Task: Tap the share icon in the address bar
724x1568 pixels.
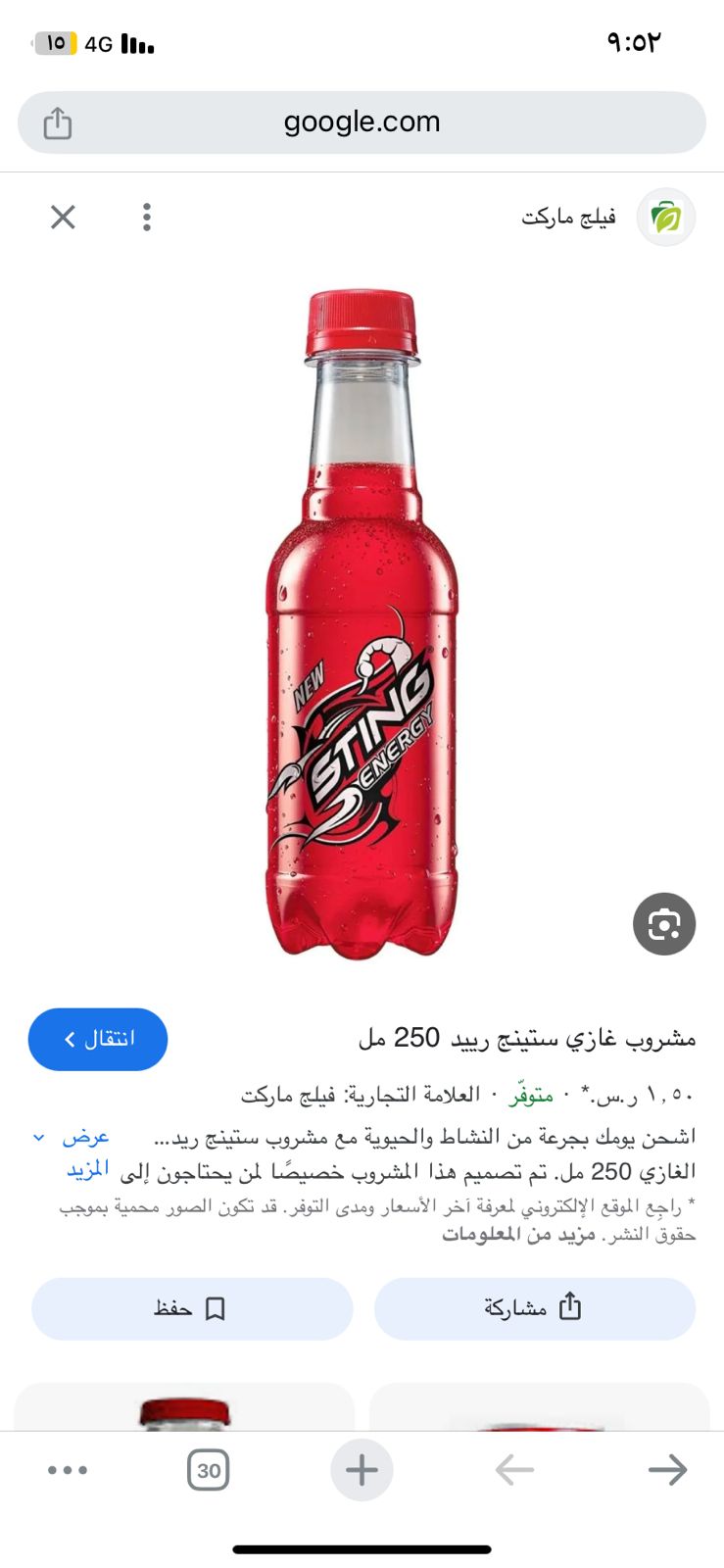Action: [x=57, y=122]
